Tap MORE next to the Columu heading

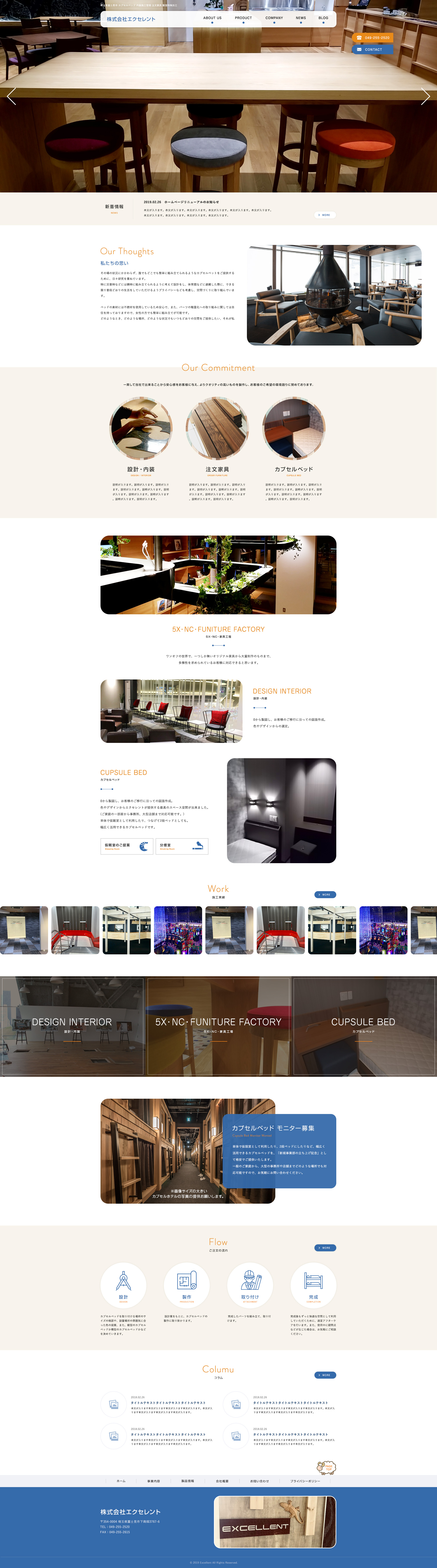point(325,1375)
